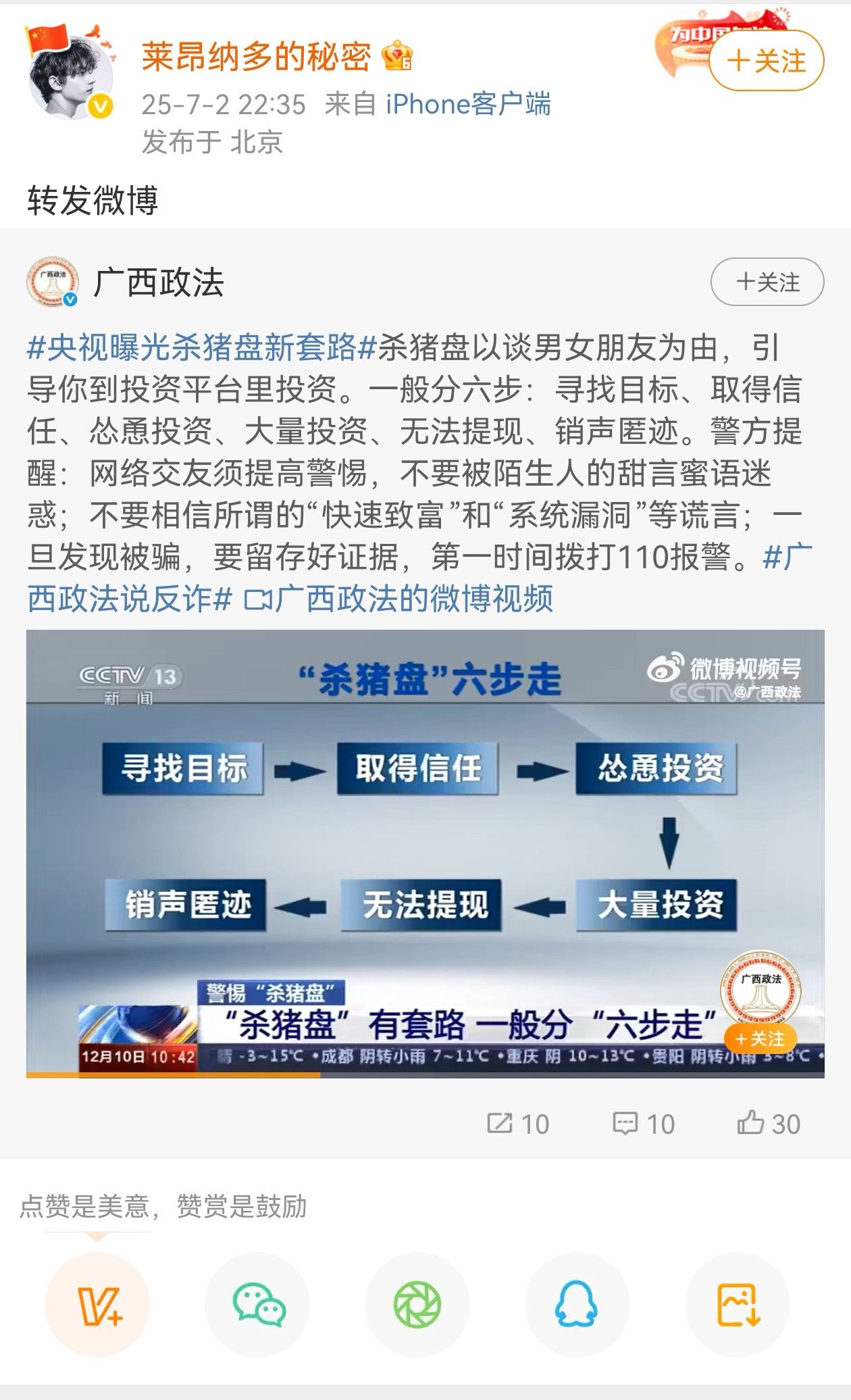Screen dimensions: 851x1400
Task: Open the #央视曝光杀猪盘新套路# hashtag
Action: (202, 348)
